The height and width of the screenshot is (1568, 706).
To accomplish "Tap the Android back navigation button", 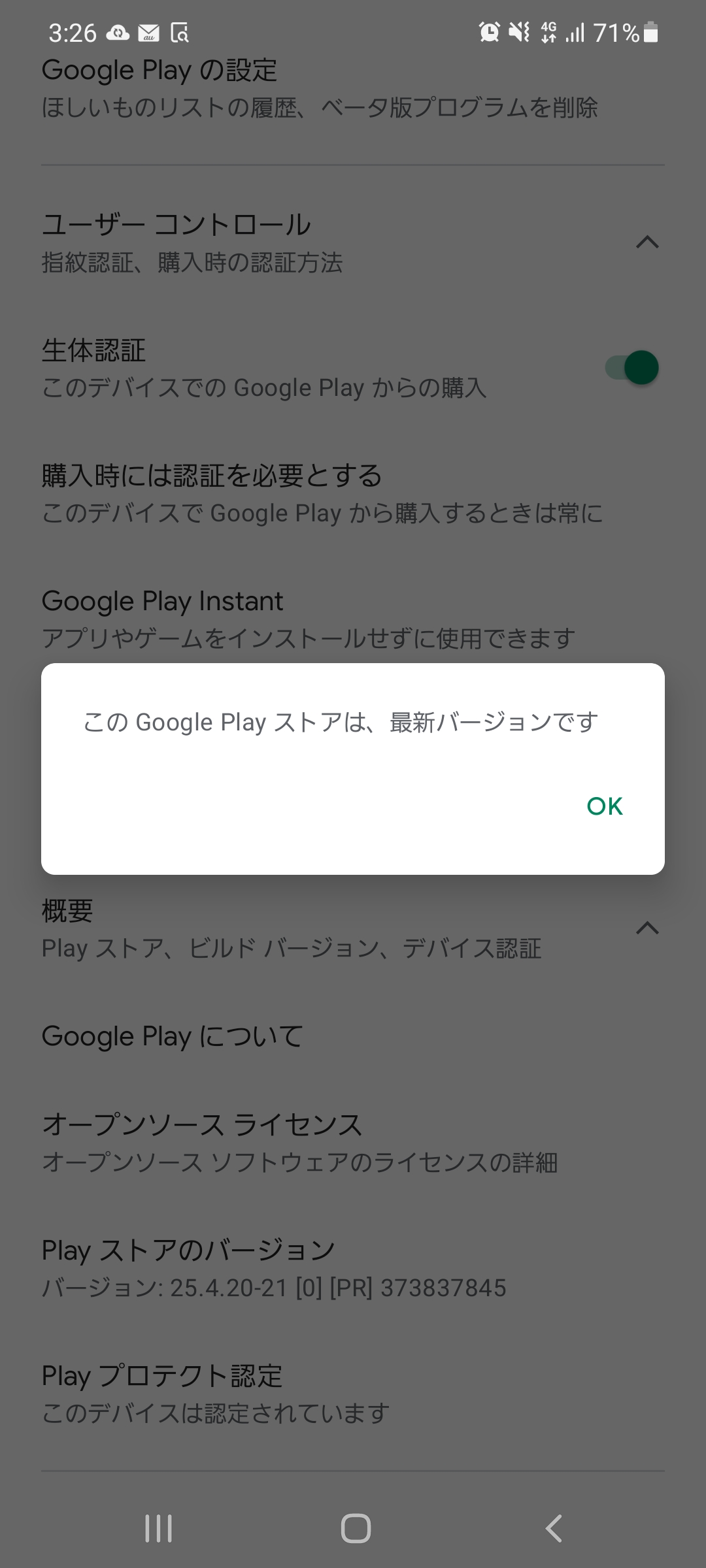I will pos(552,1527).
